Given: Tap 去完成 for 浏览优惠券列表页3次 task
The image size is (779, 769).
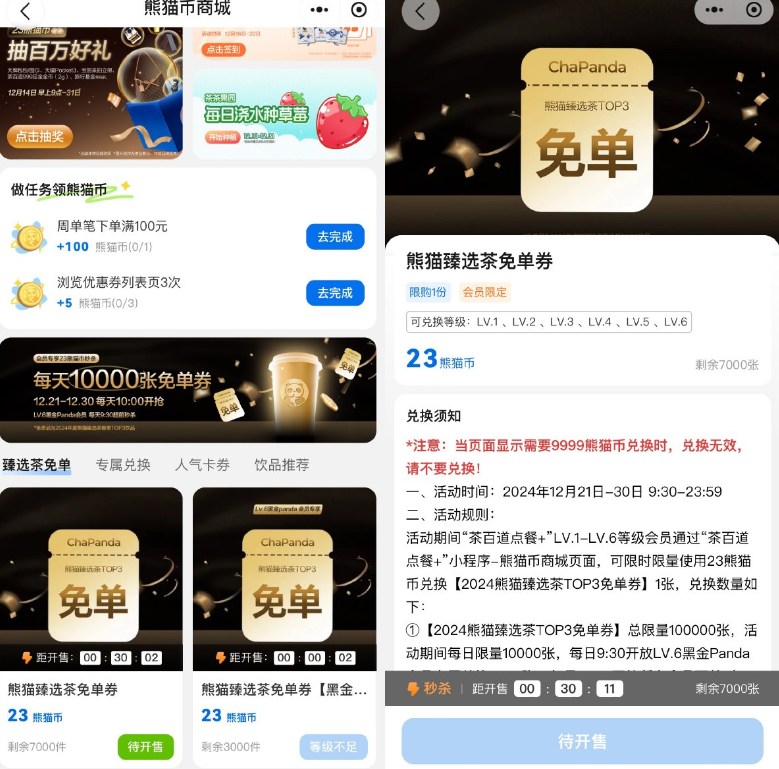Looking at the screenshot, I should (335, 293).
